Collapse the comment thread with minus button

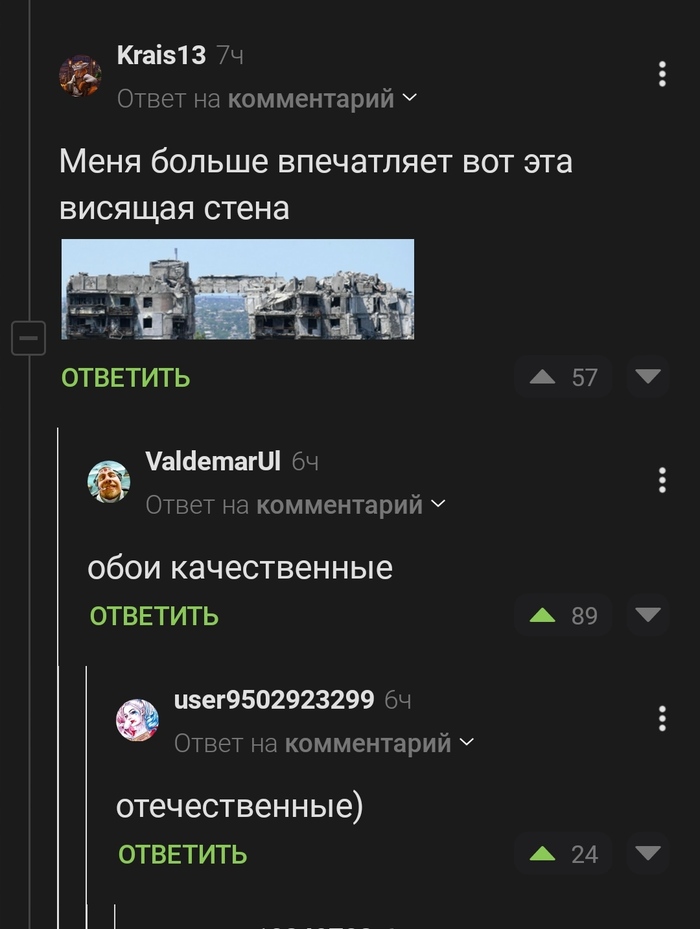coord(28,340)
